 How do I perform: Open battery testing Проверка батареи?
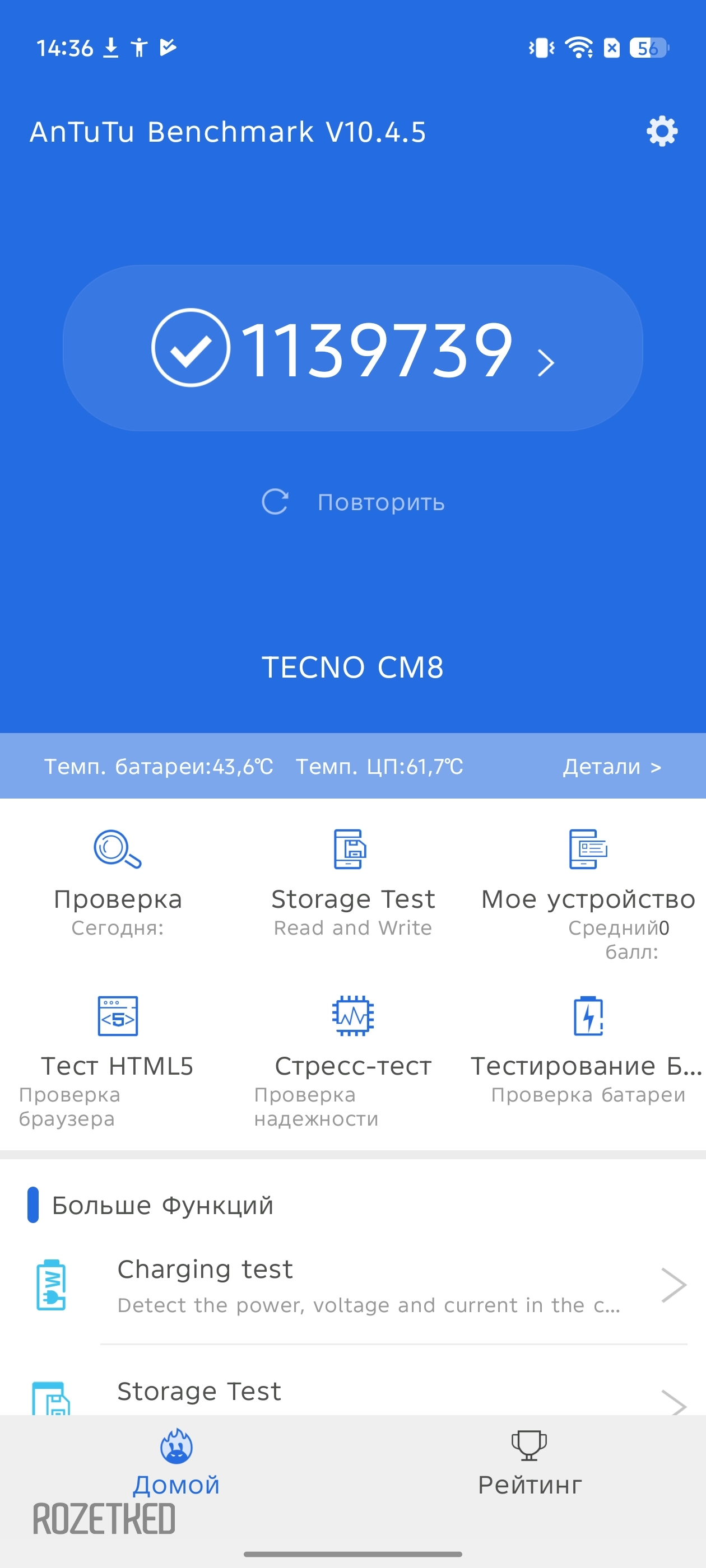coord(588,1047)
